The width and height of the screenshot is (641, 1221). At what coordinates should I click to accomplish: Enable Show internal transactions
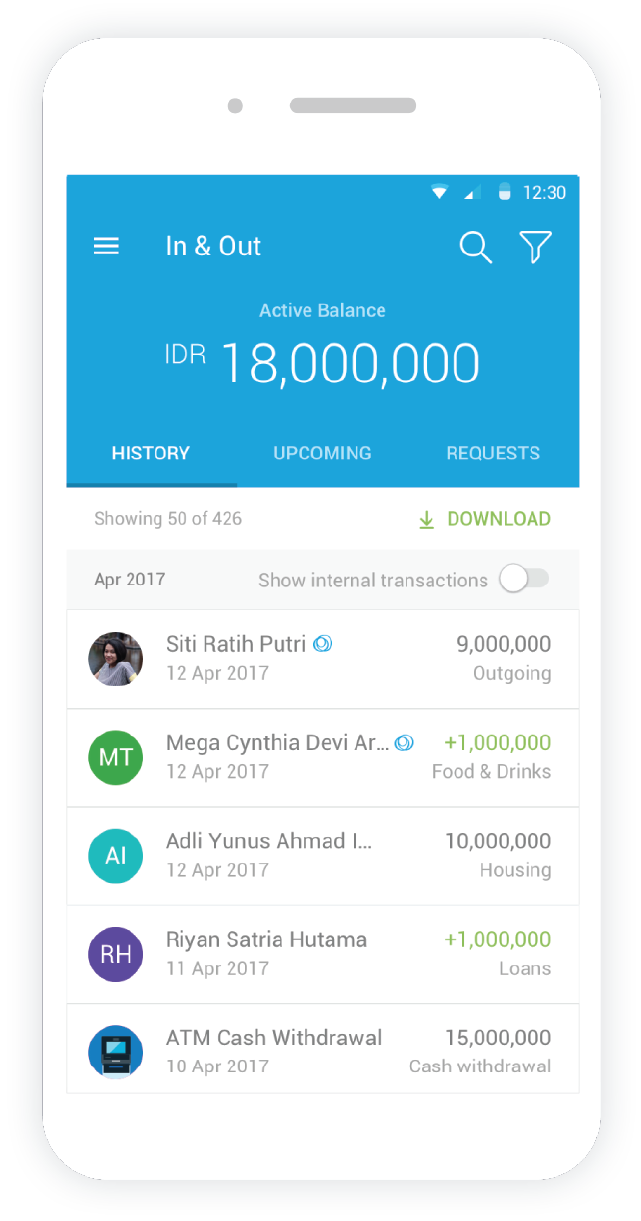[x=525, y=579]
